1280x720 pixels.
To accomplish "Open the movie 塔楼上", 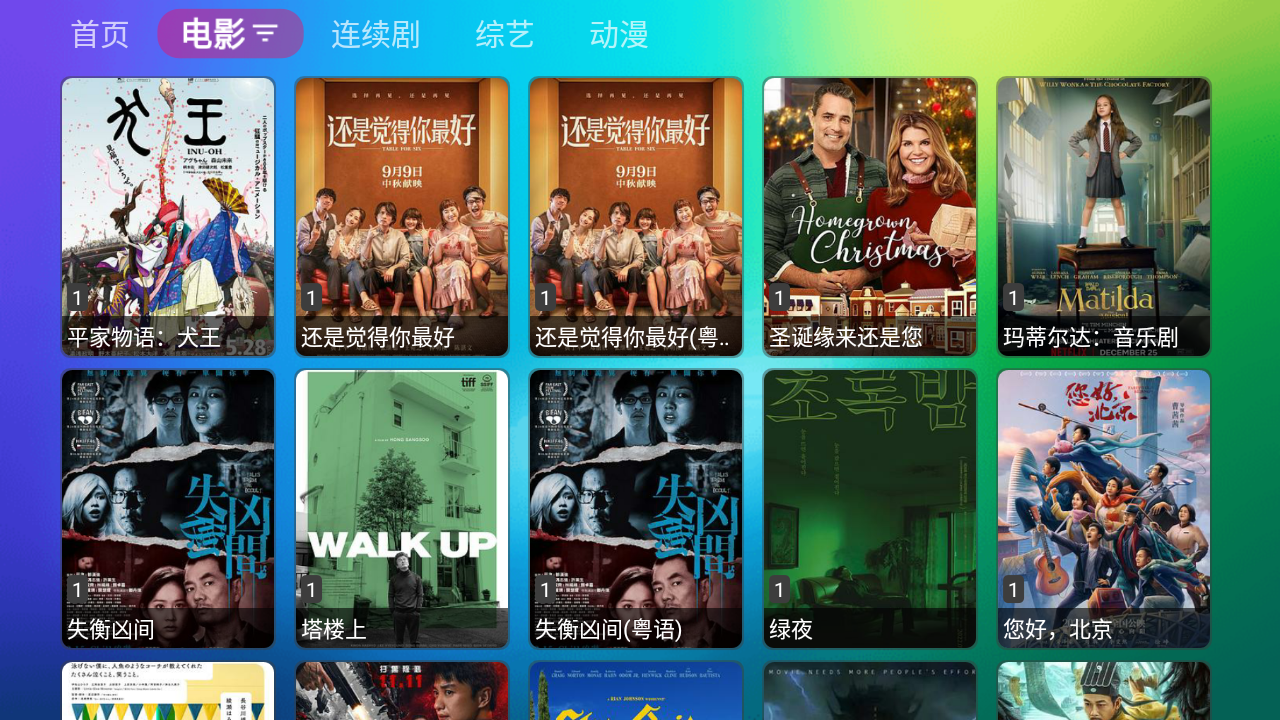I will [402, 508].
